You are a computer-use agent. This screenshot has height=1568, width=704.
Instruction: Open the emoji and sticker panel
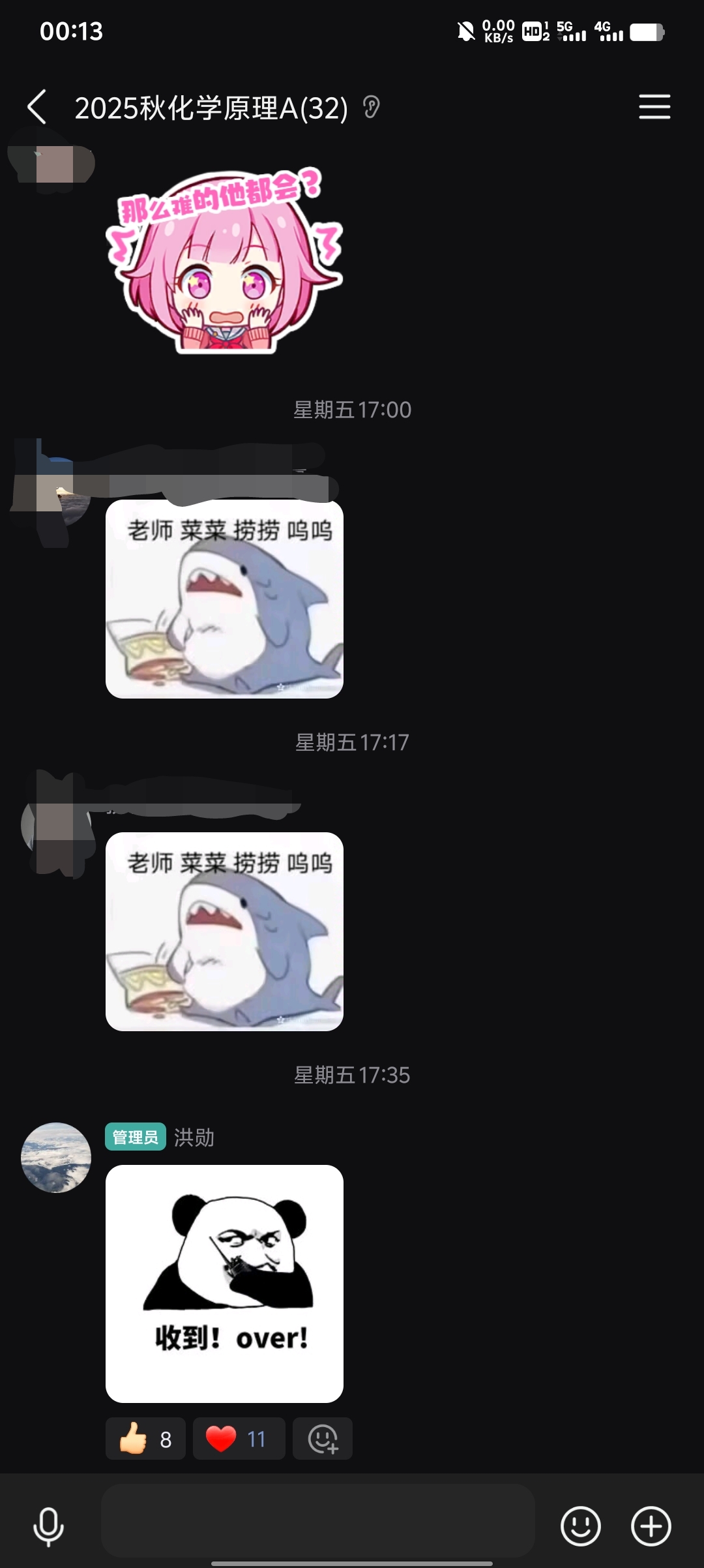tap(580, 1526)
